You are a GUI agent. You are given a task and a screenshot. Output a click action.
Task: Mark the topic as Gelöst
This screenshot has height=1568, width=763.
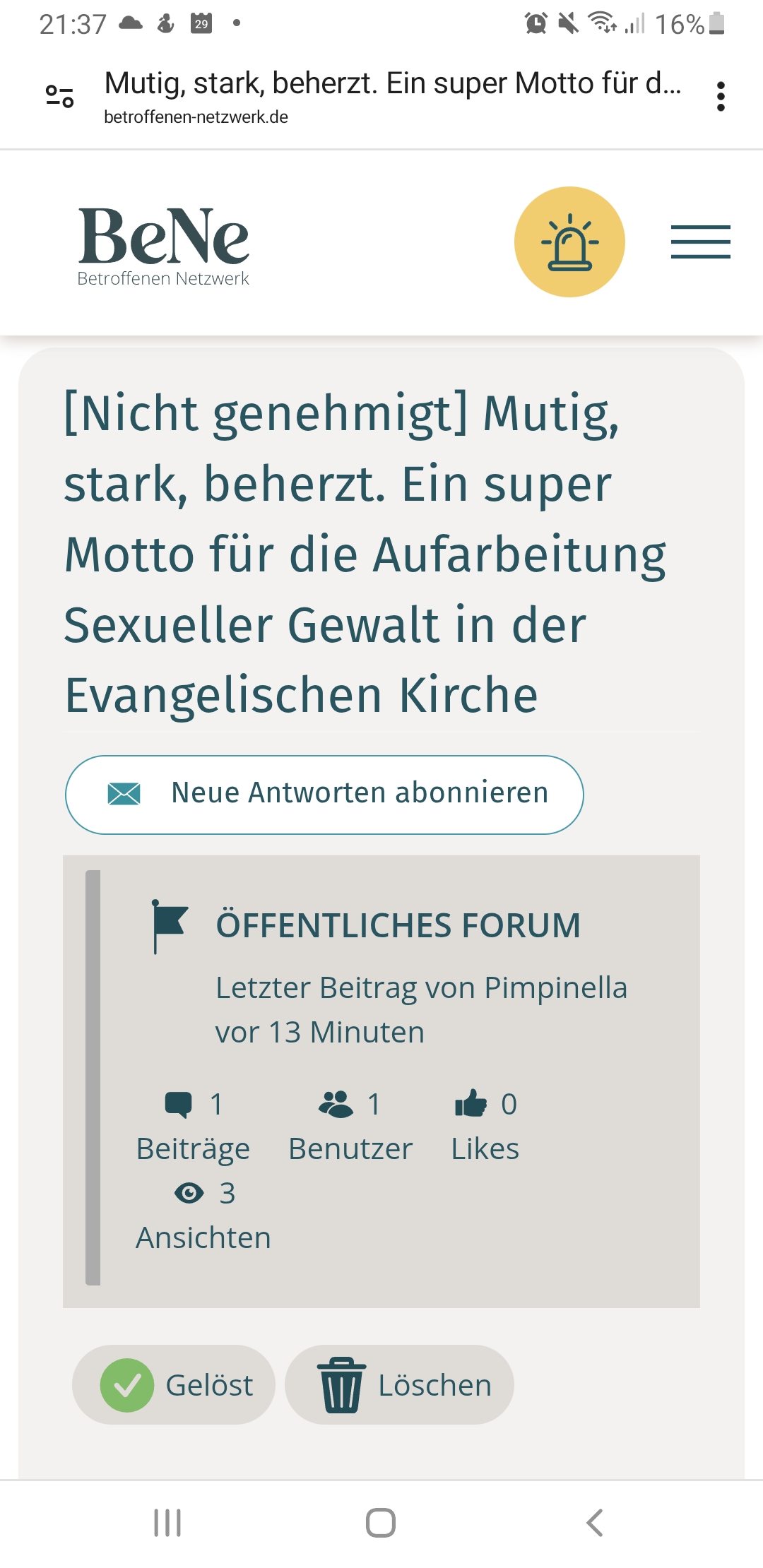[174, 1385]
